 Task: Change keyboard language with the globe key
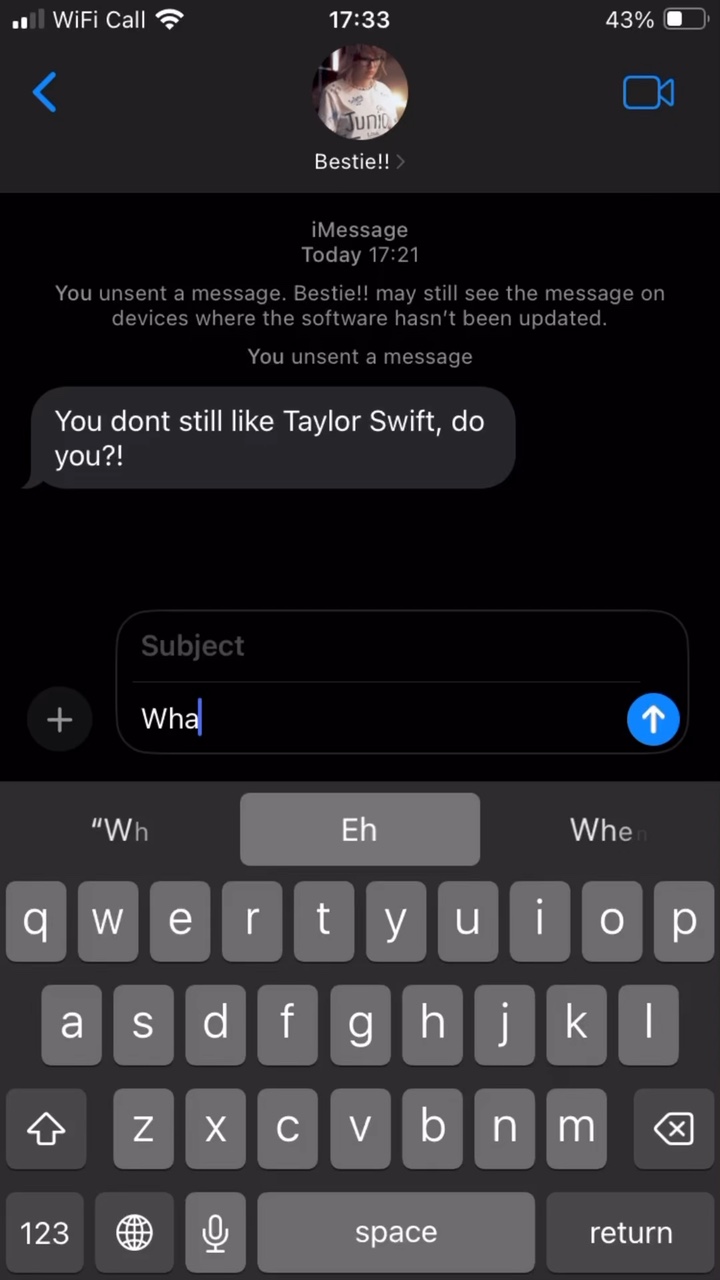coord(134,1232)
